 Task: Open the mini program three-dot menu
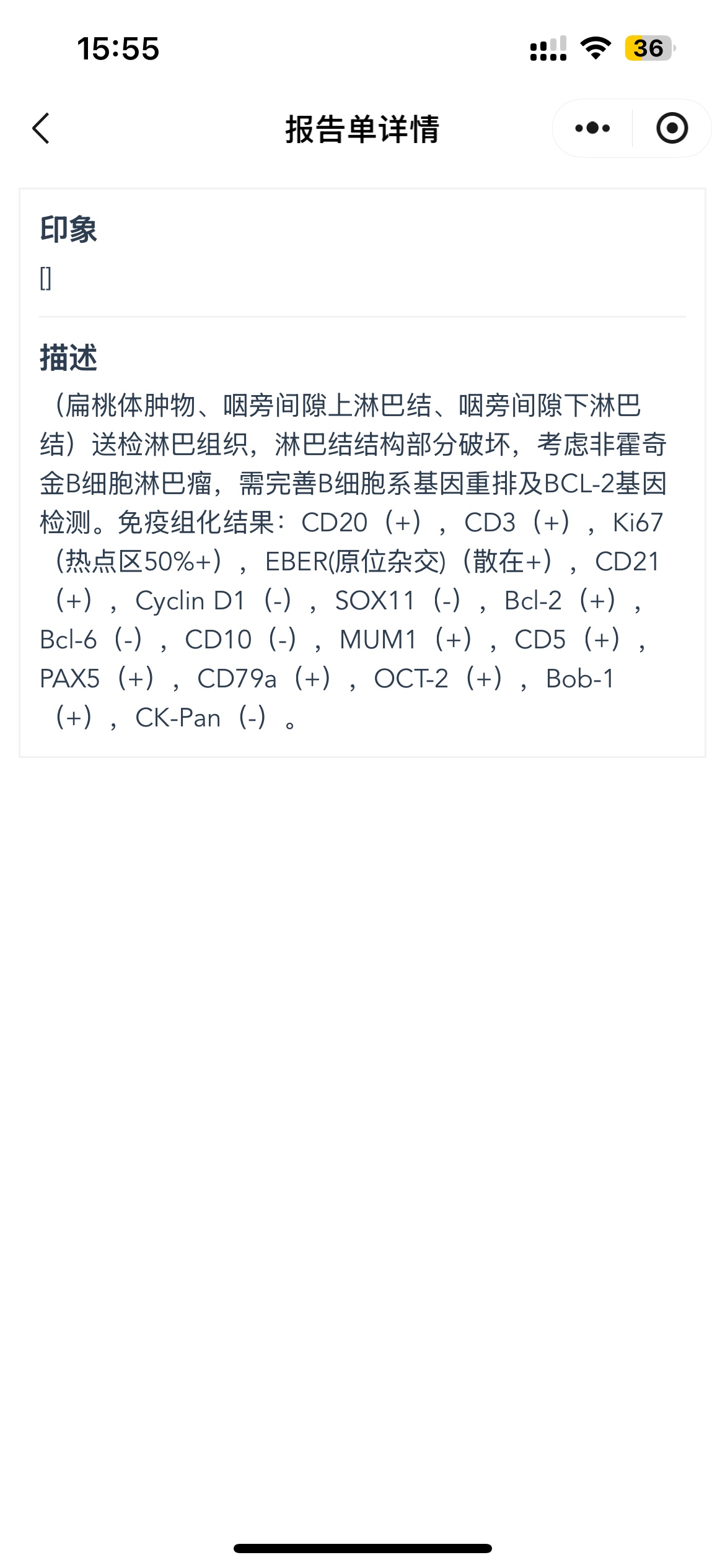click(592, 128)
